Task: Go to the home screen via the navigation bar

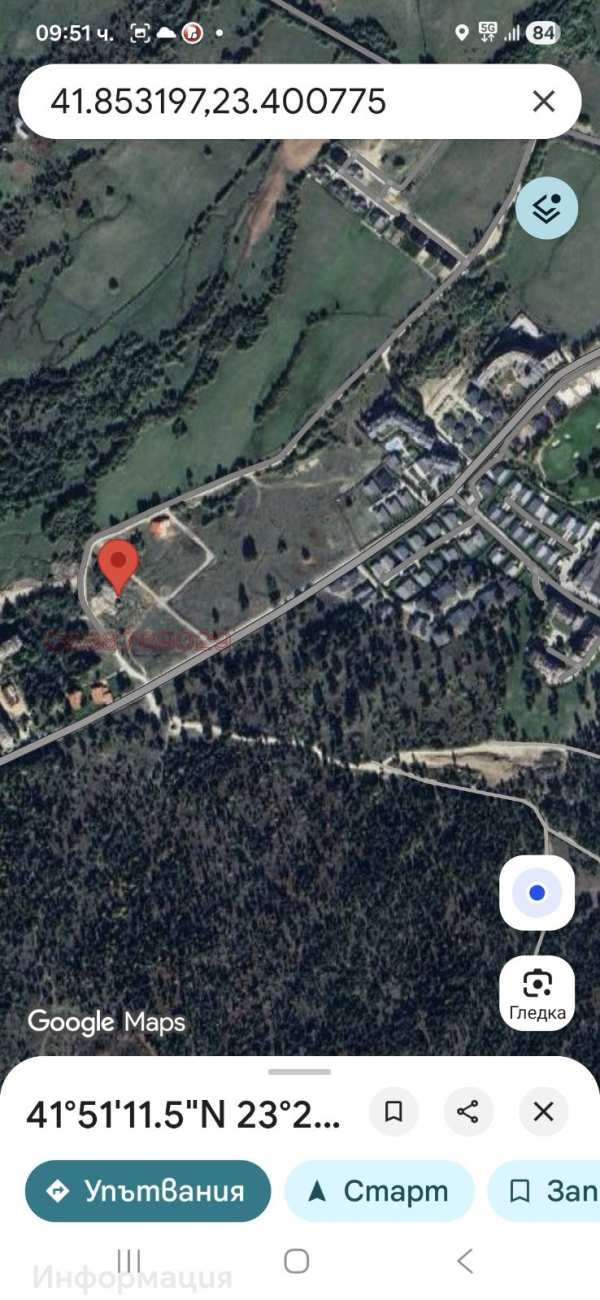Action: pos(296,1261)
